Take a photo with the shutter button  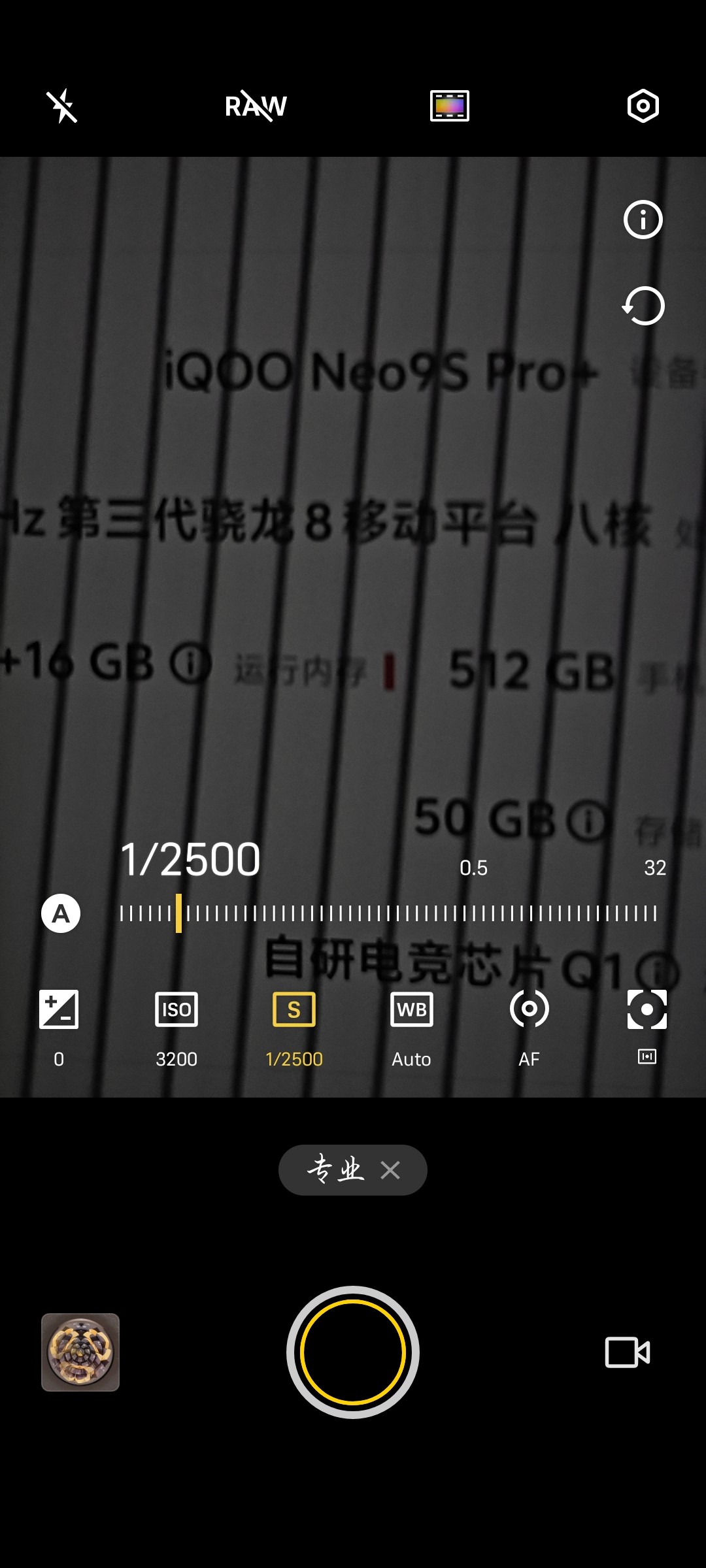[353, 1352]
